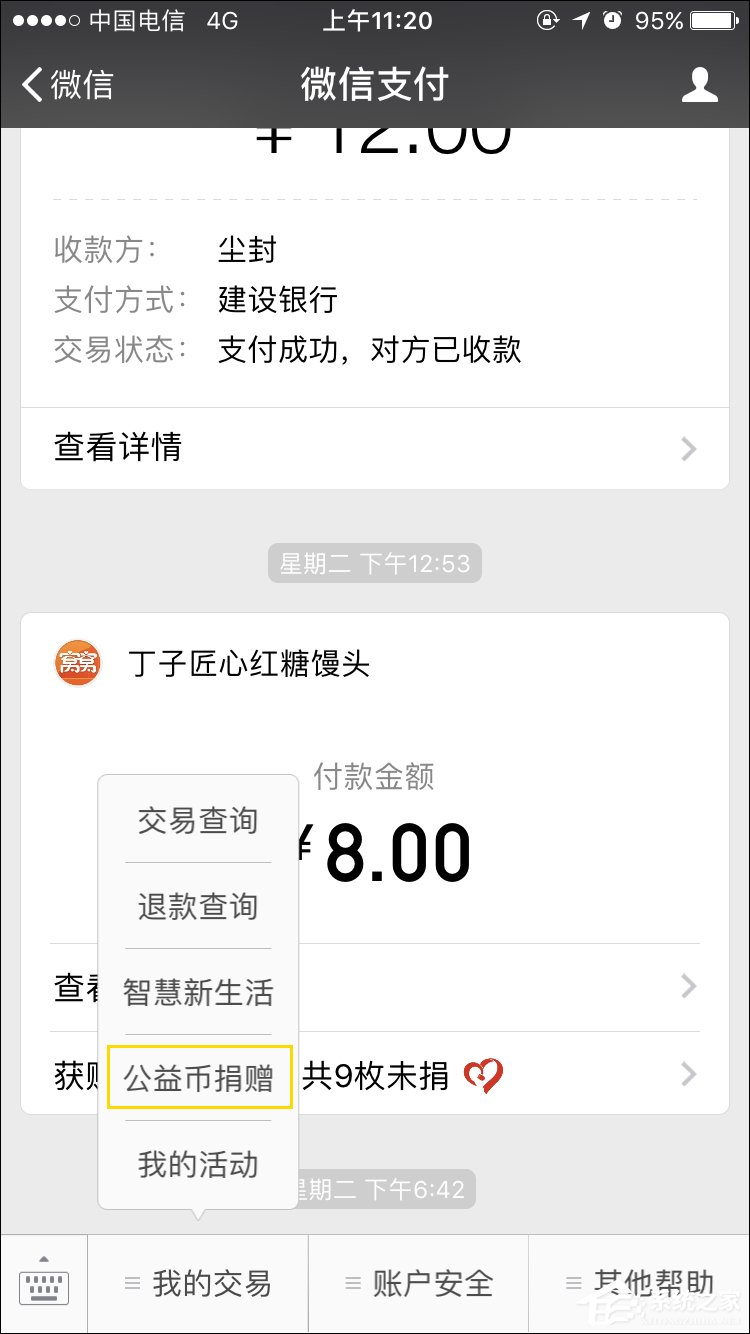The width and height of the screenshot is (750, 1334).
Task: Select the keyboard icon bottom left
Action: coord(42,1283)
